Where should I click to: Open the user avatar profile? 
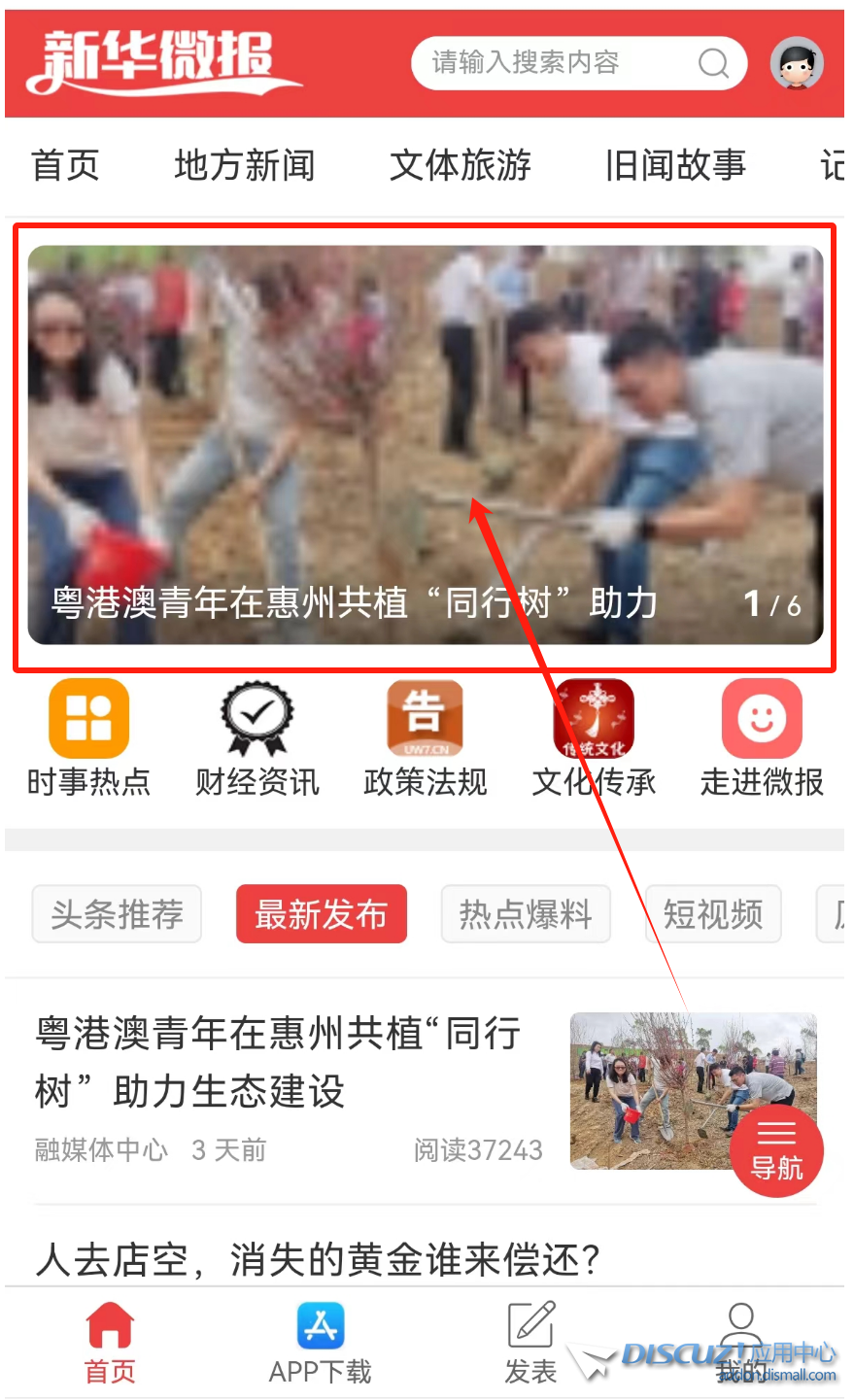point(797,64)
